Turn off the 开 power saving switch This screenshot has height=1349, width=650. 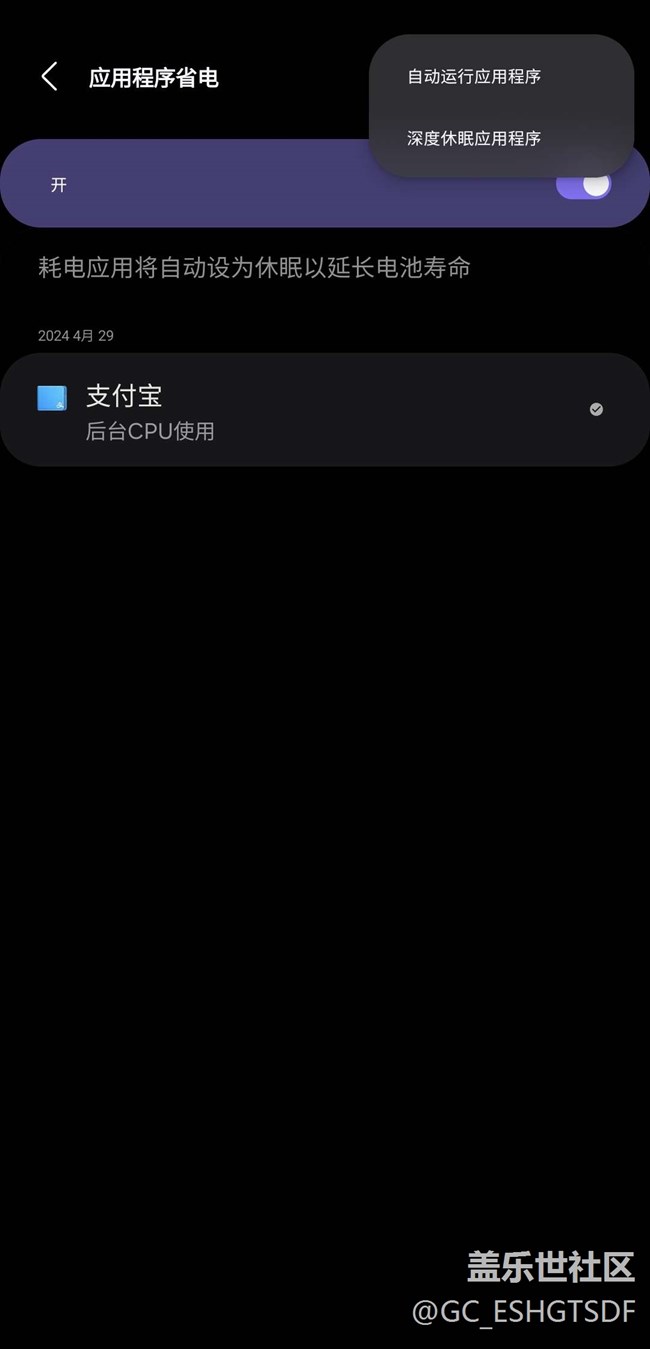pos(584,186)
